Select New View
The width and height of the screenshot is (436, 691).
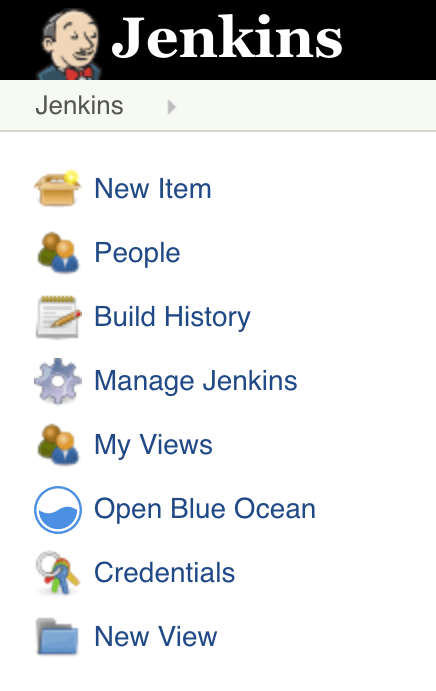(156, 637)
